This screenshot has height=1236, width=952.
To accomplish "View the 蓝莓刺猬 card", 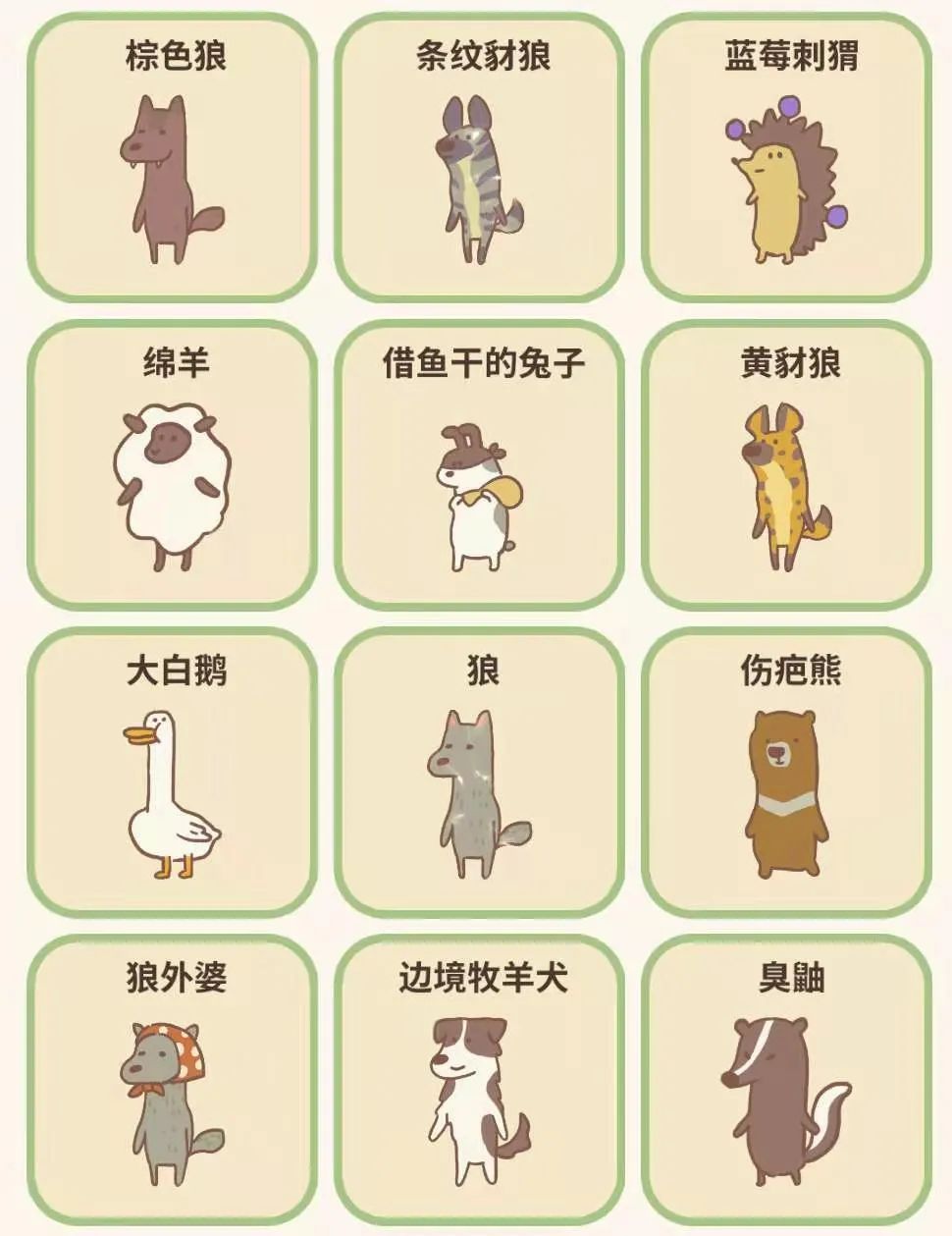I will click(787, 159).
